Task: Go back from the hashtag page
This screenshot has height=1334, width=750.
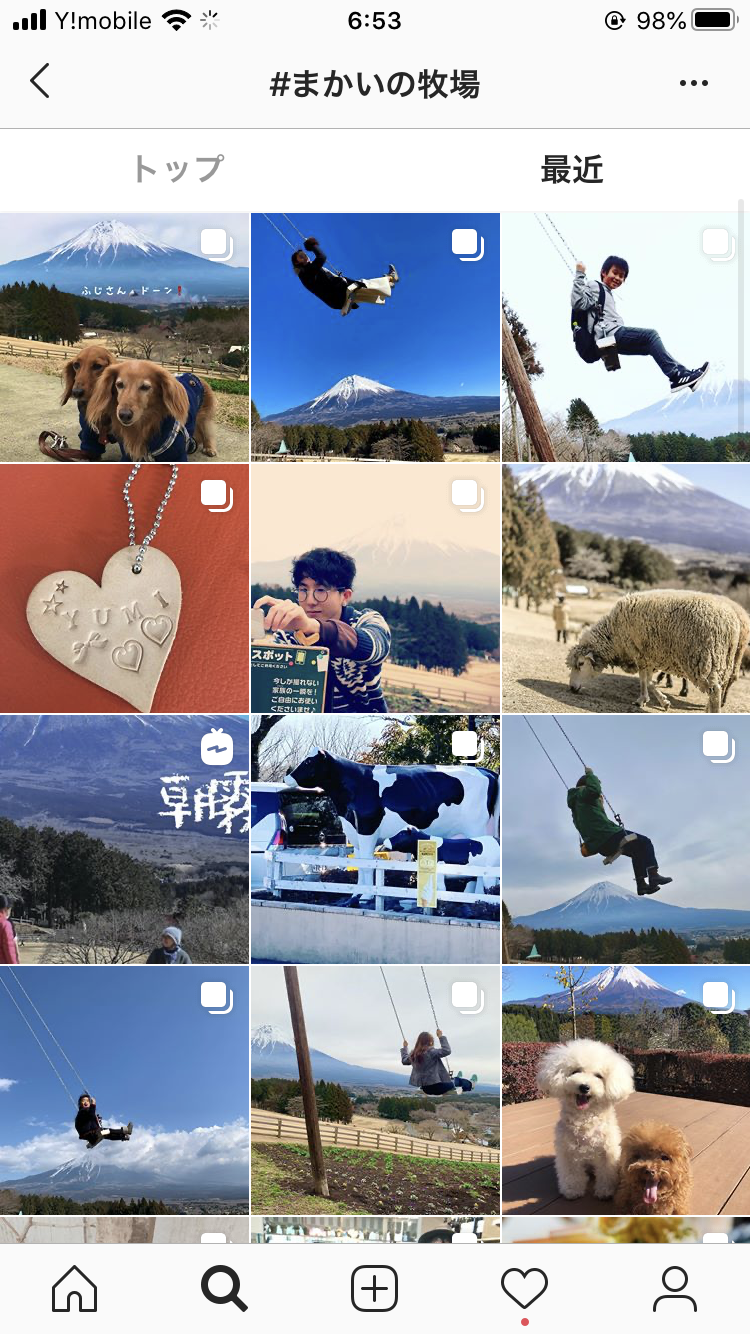Action: point(40,82)
